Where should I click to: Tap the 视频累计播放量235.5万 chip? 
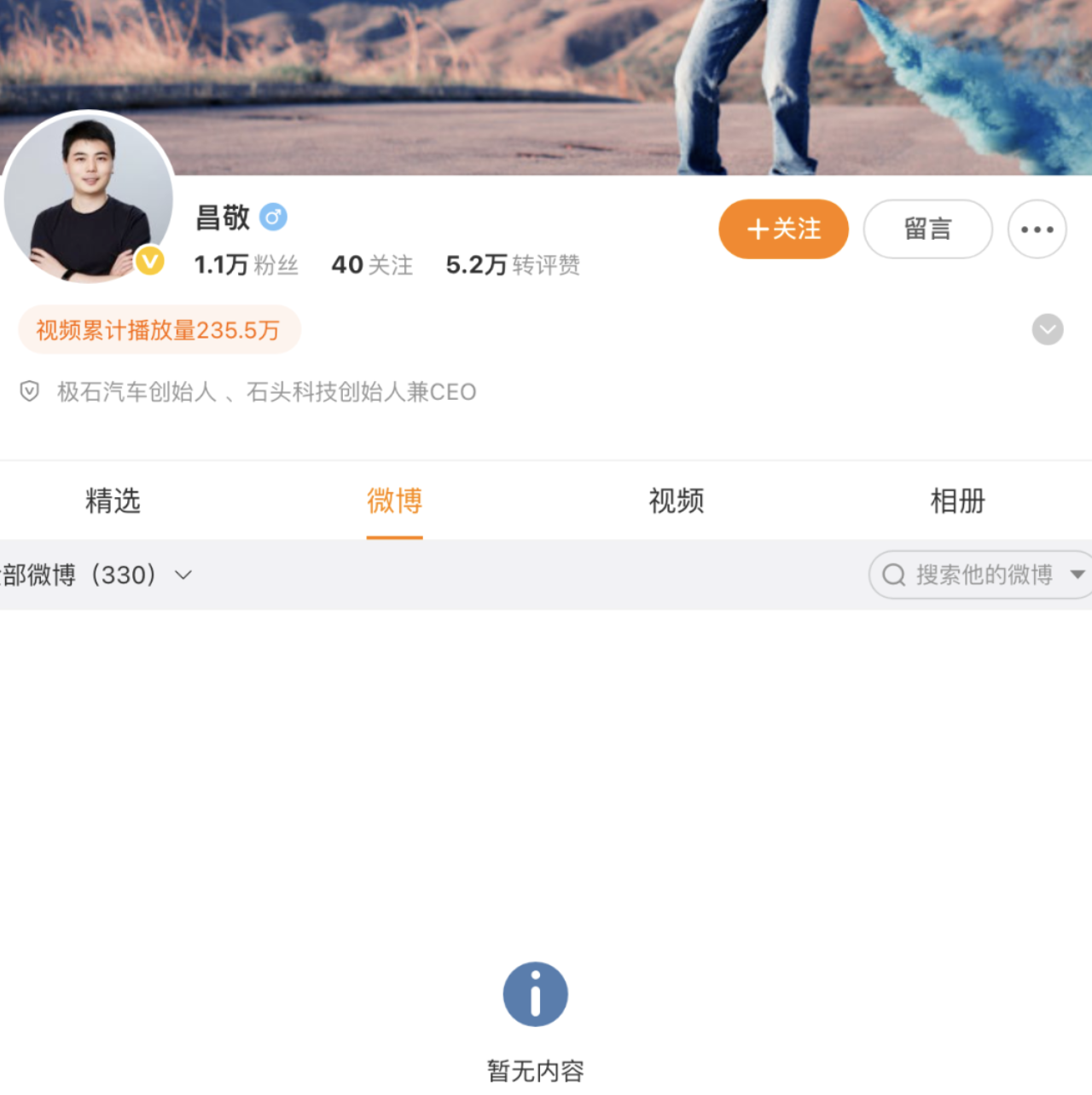tap(159, 330)
